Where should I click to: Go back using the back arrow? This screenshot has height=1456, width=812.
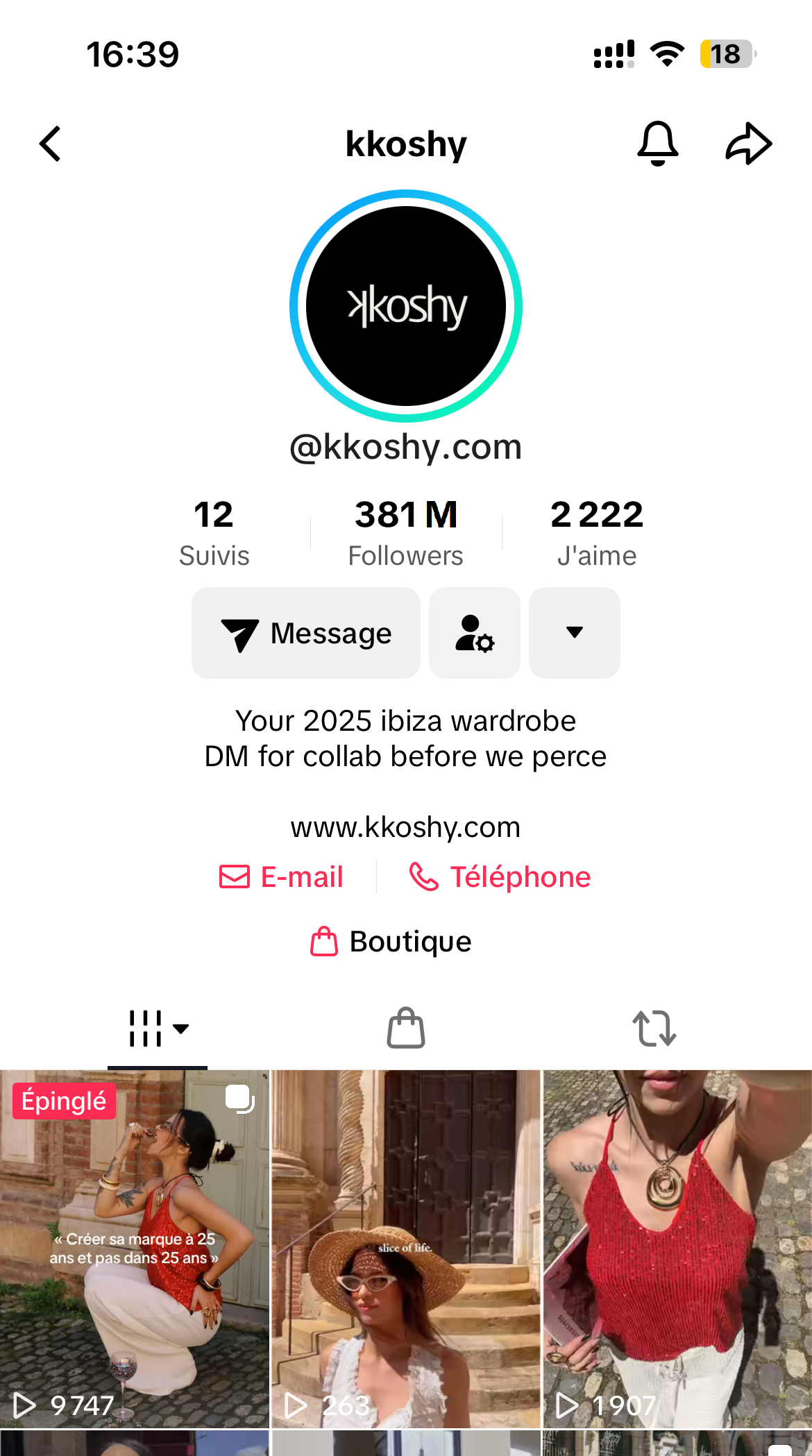pyautogui.click(x=51, y=144)
